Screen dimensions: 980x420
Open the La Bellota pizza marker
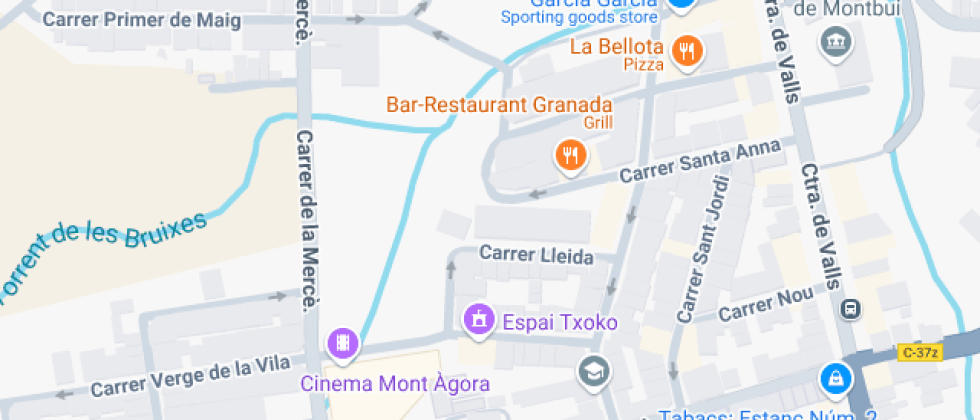coord(685,50)
